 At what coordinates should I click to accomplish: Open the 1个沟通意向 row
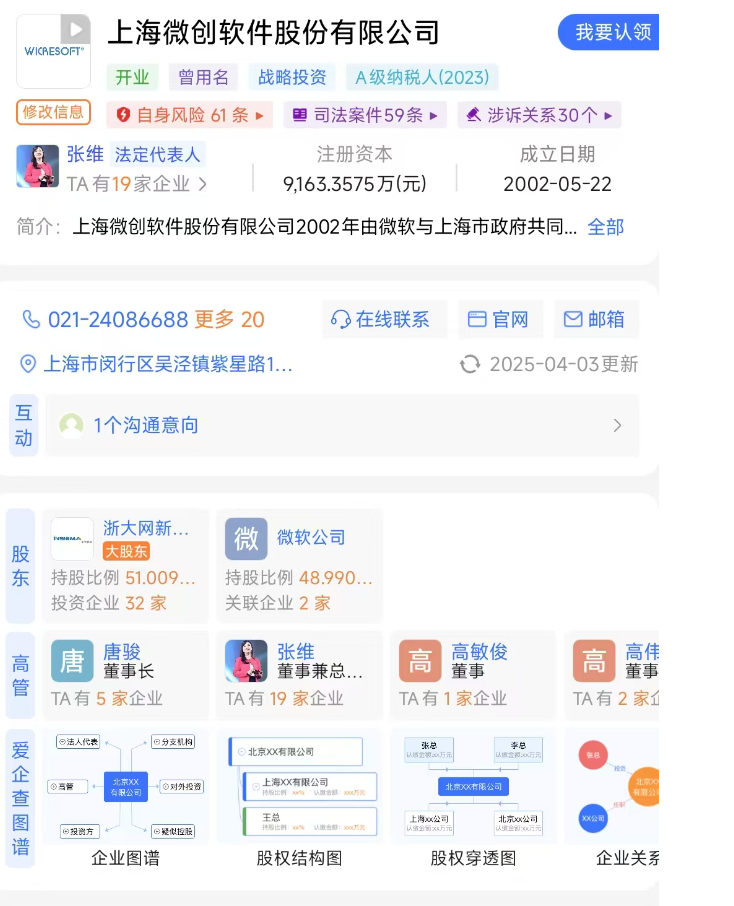342,426
